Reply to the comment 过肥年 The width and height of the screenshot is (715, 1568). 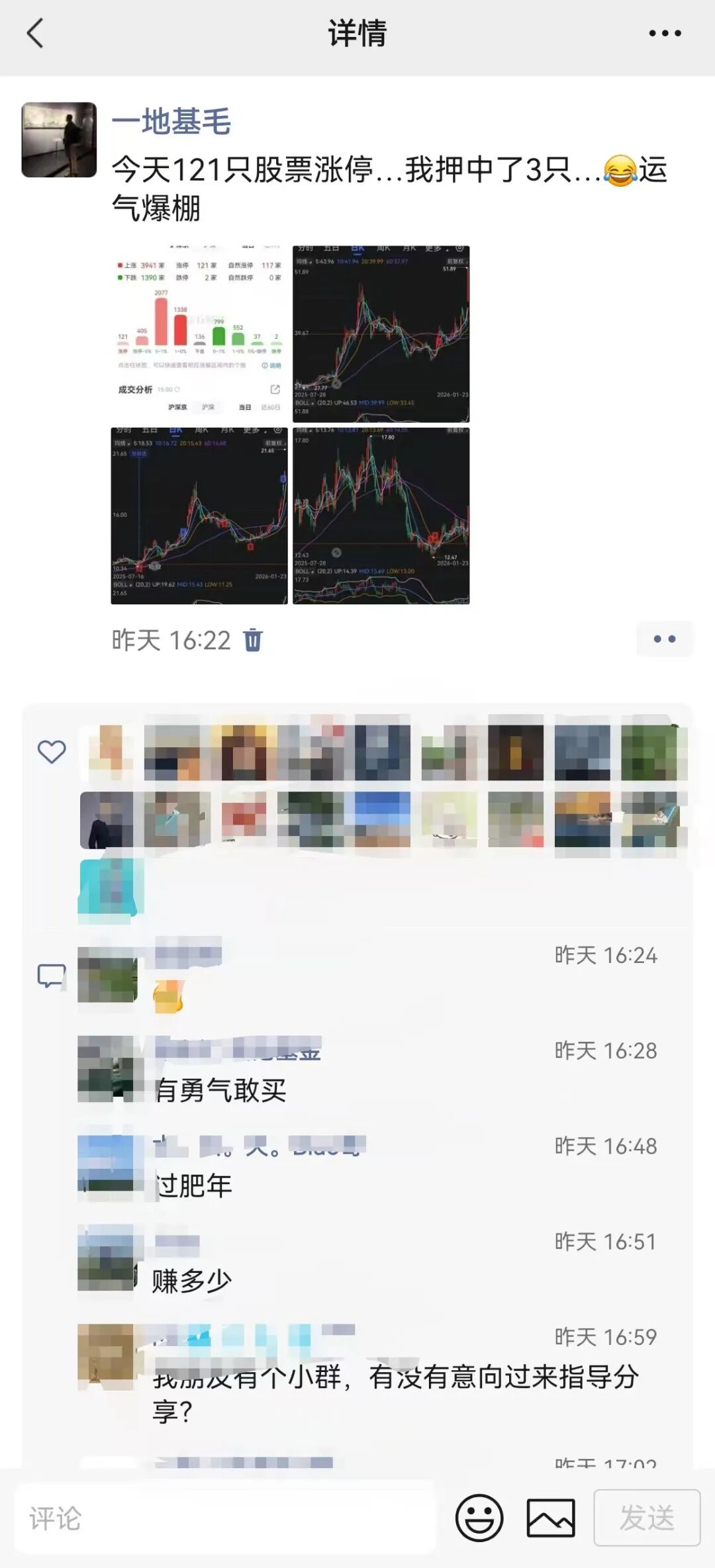point(195,1185)
